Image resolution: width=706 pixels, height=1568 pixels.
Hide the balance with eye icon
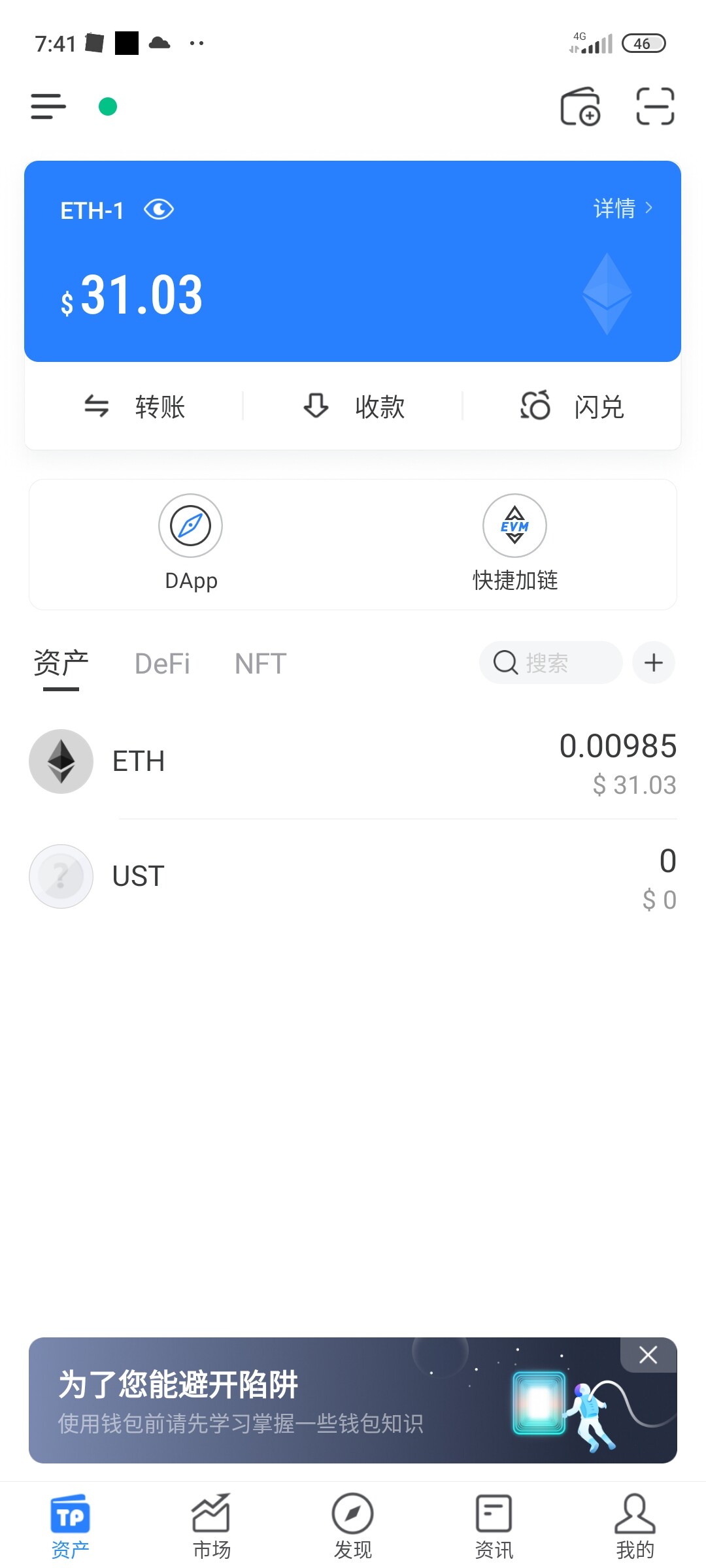point(159,210)
